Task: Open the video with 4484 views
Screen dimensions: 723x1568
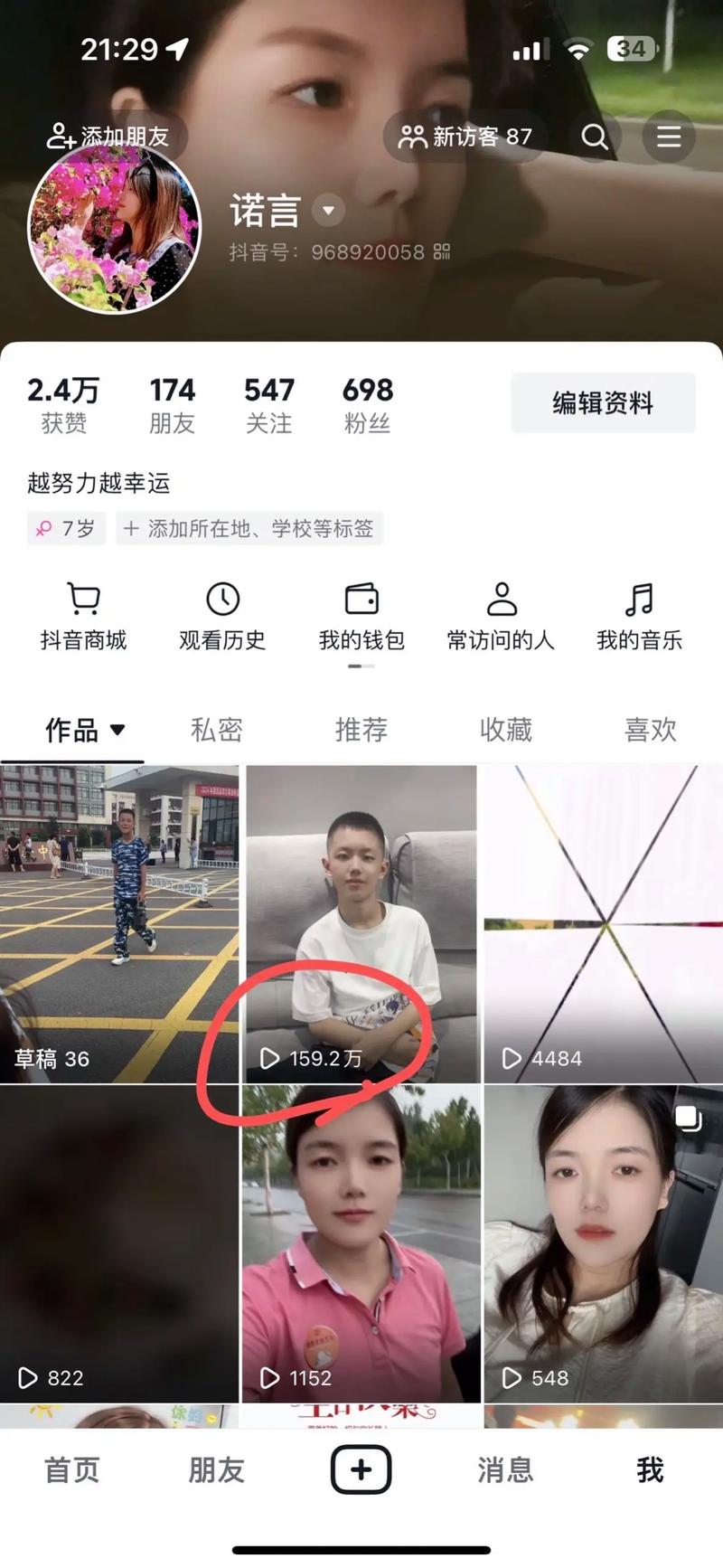Action: 604,924
